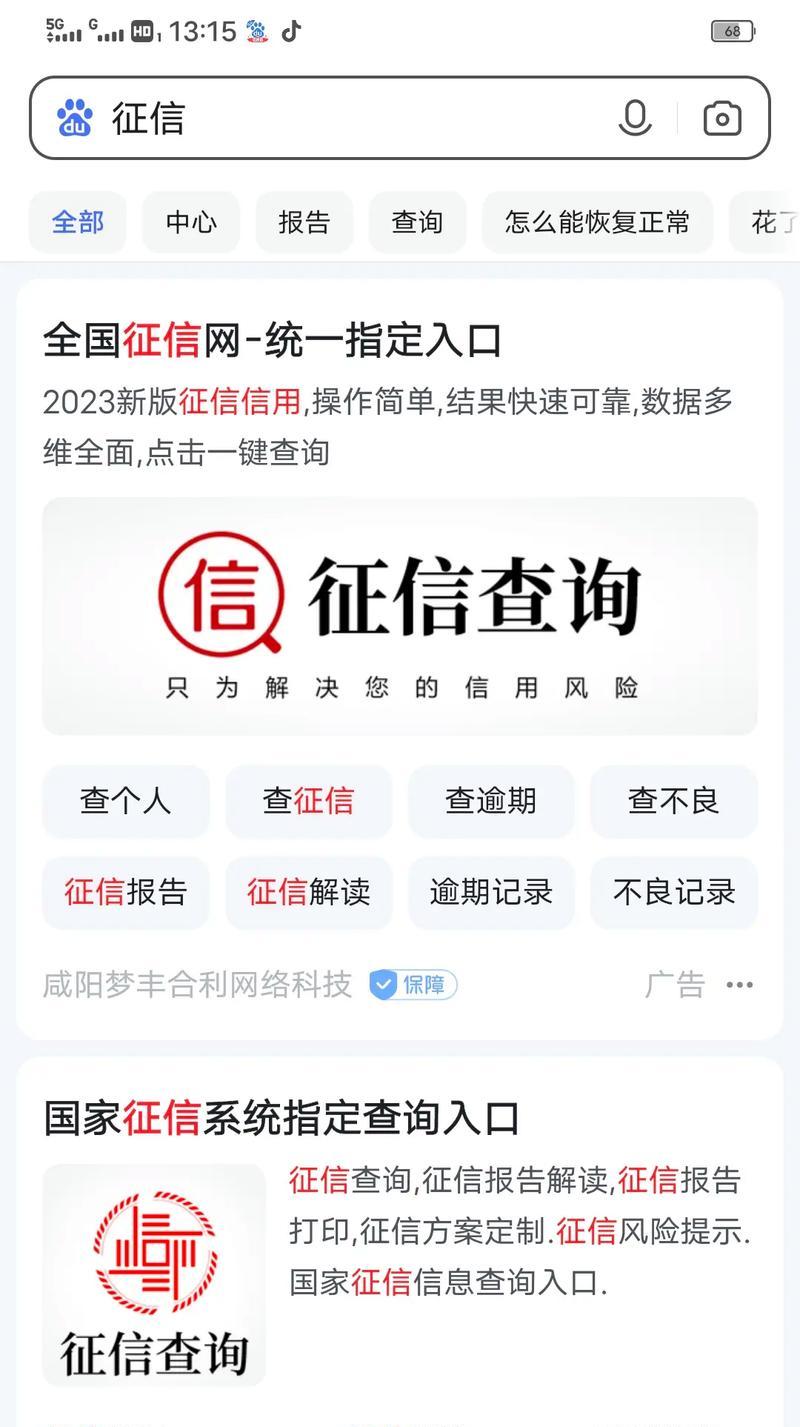Select the 全部 filter tab
The height and width of the screenshot is (1427, 800).
pyautogui.click(x=78, y=222)
